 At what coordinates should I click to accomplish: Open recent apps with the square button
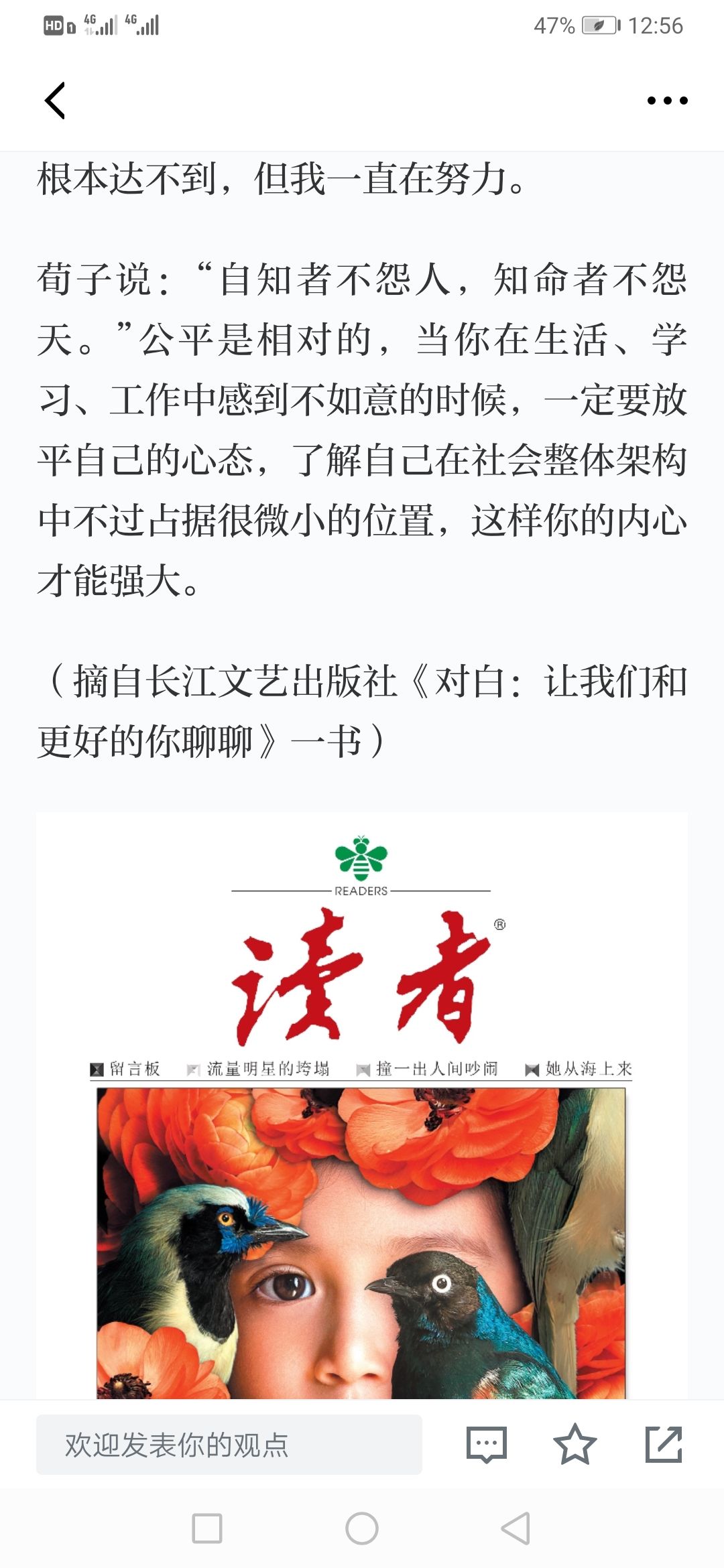(207, 1528)
